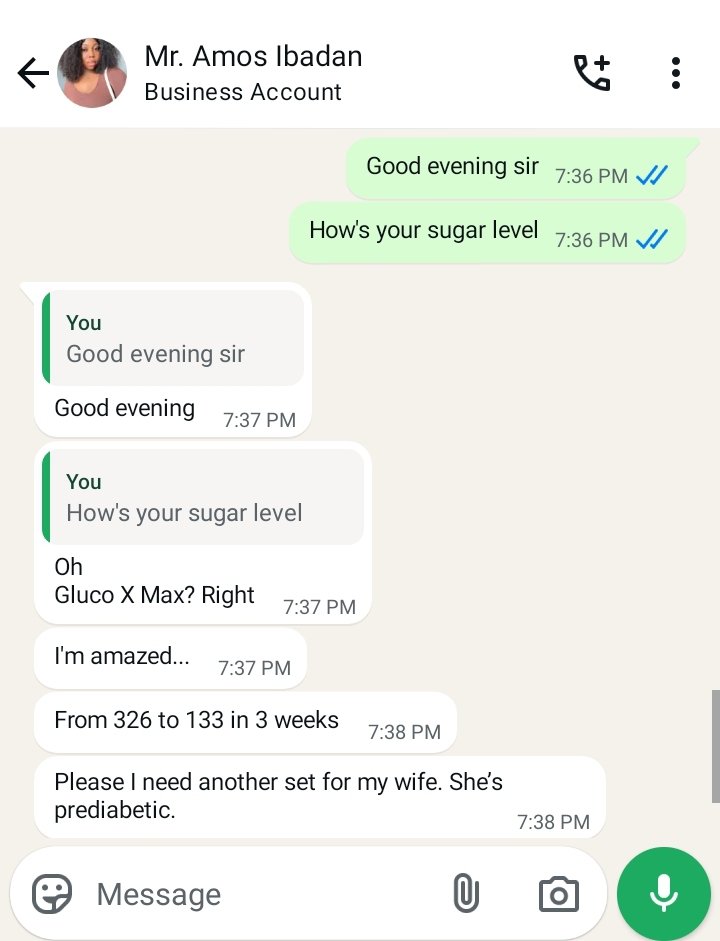Viewport: 720px width, 941px height.
Task: Open Mr. Amos Ibadan's profile photo
Action: click(x=92, y=73)
